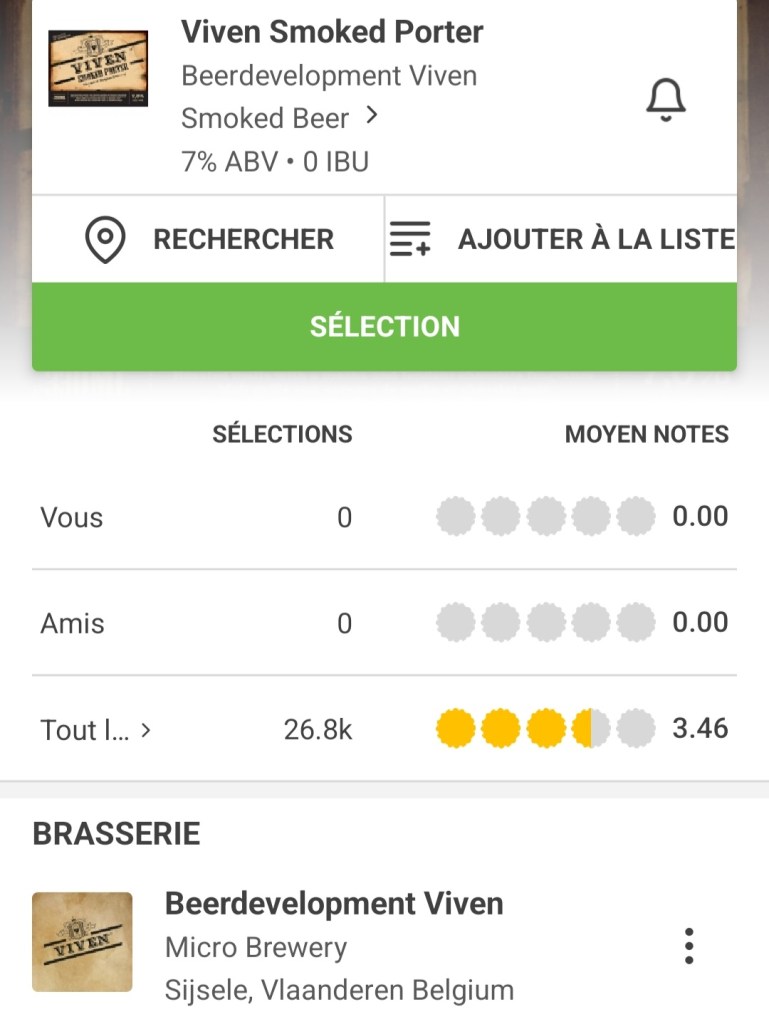The width and height of the screenshot is (769, 1024).
Task: Select AJOUTER À LA LISTE
Action: tap(562, 240)
